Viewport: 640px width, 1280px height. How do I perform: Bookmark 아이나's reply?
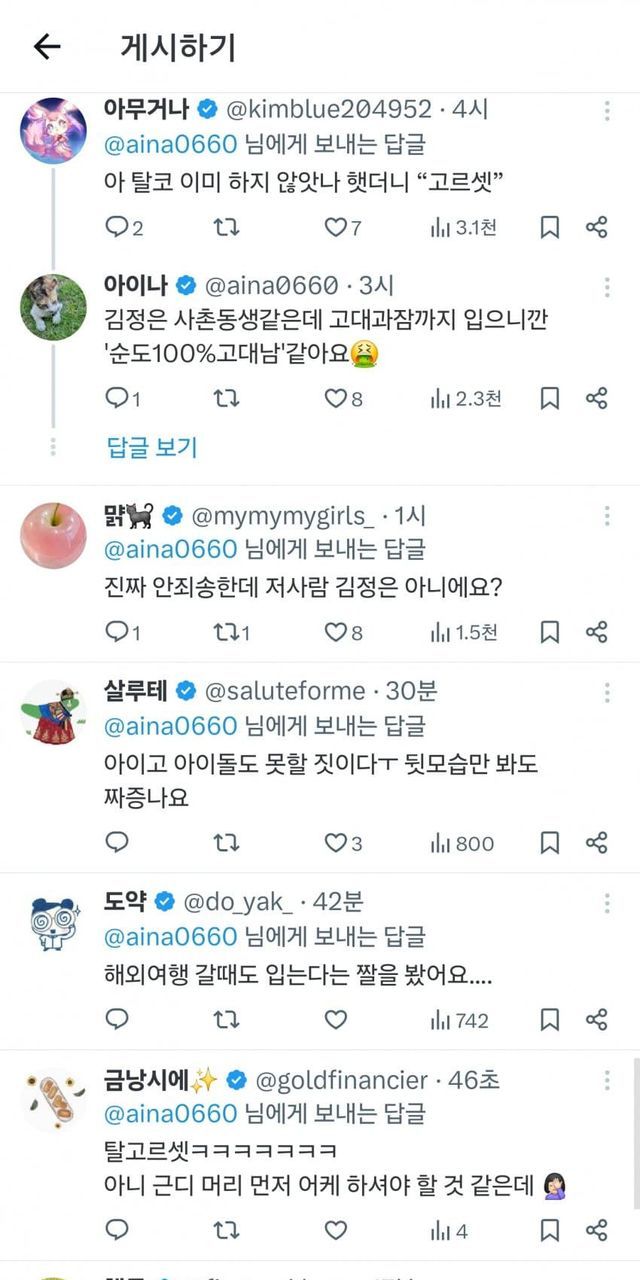click(x=549, y=399)
